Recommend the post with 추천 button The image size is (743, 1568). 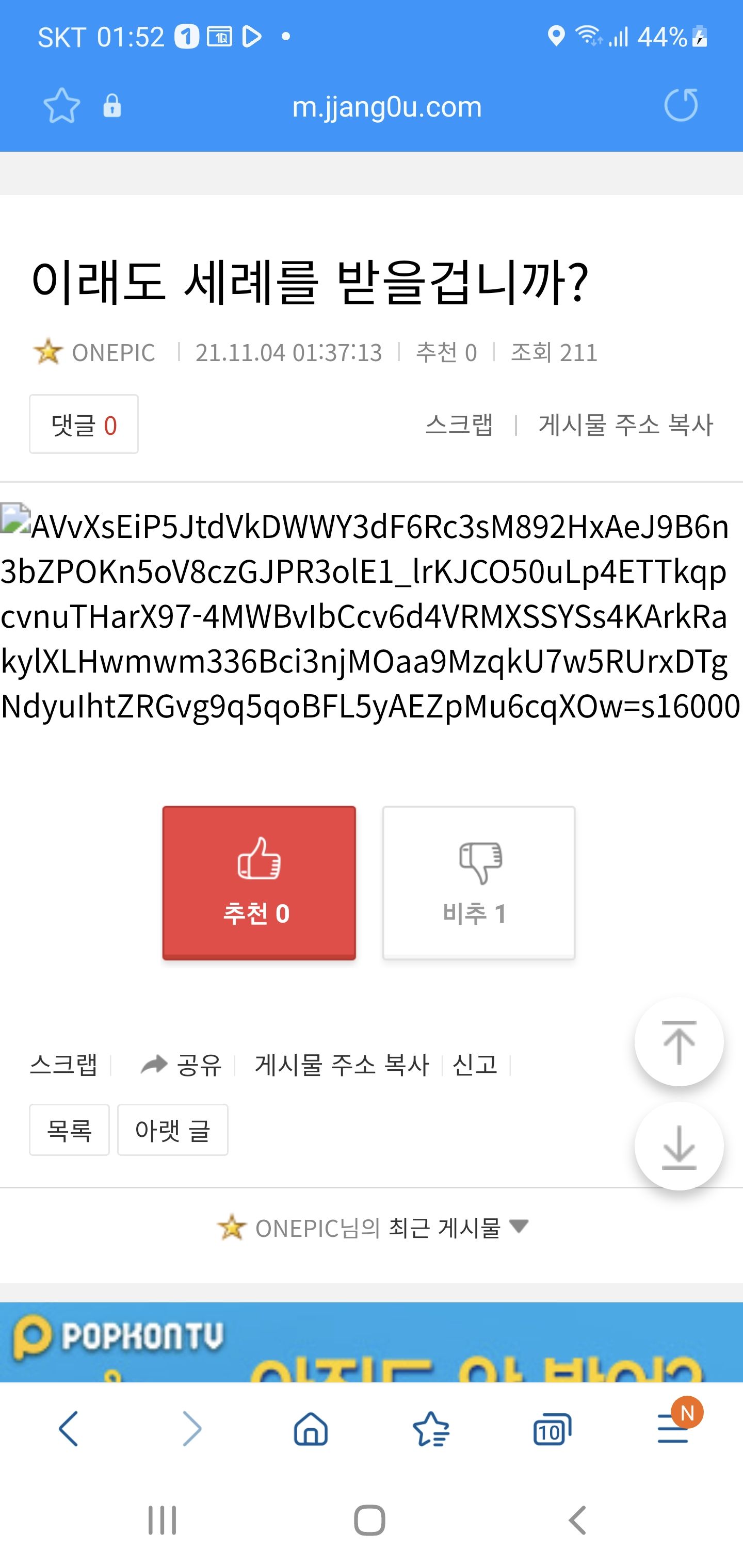259,883
